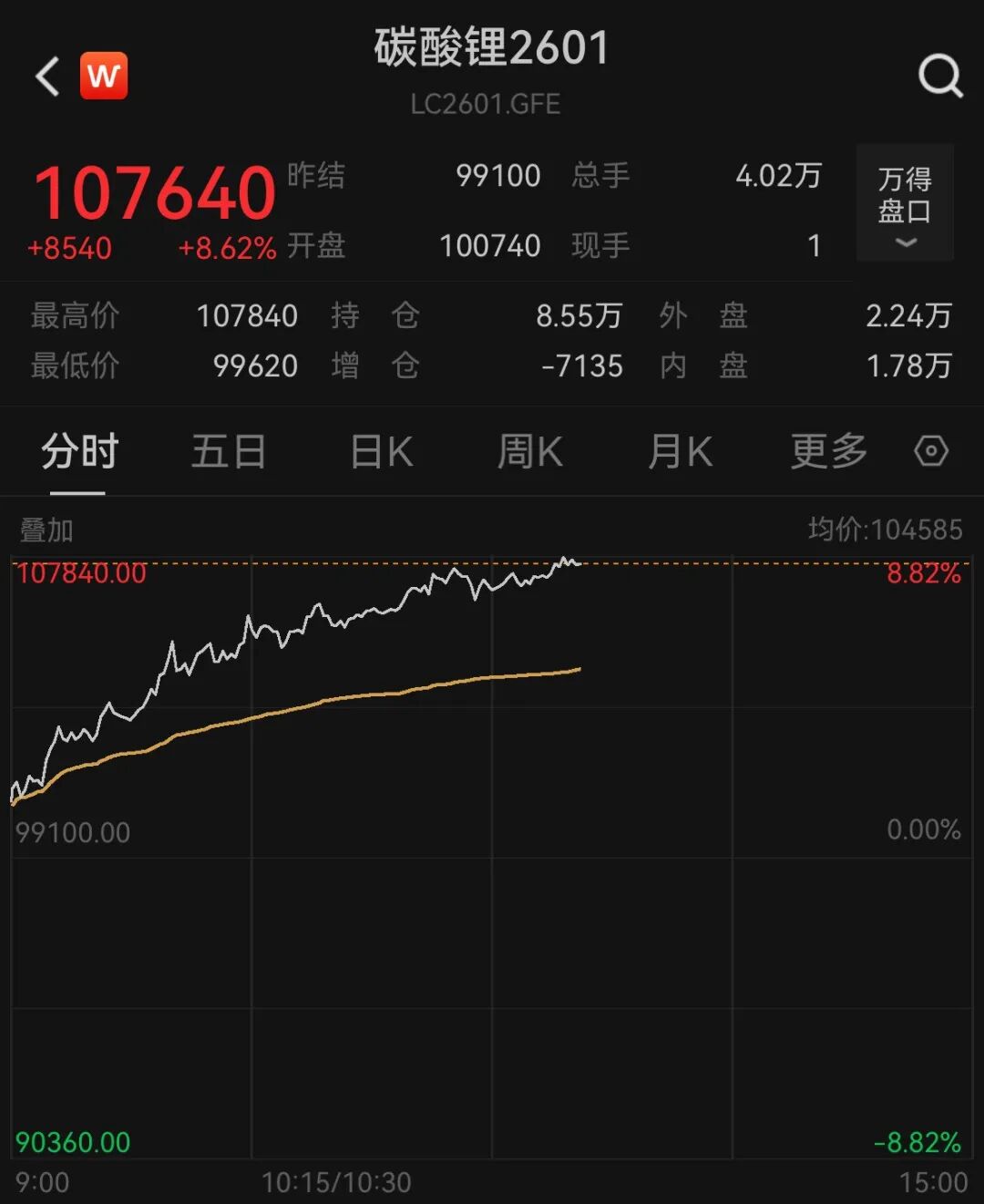Open the 更多 chart options
This screenshot has height=1204, width=984.
(x=828, y=452)
